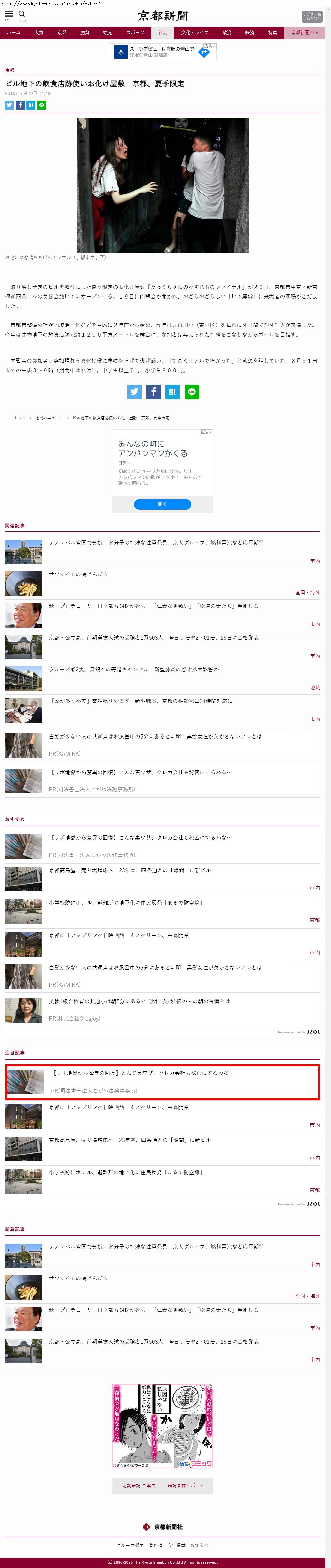Open 京都高島屋 article under 注目記事
331x1568 pixels.
[x=130, y=1139]
